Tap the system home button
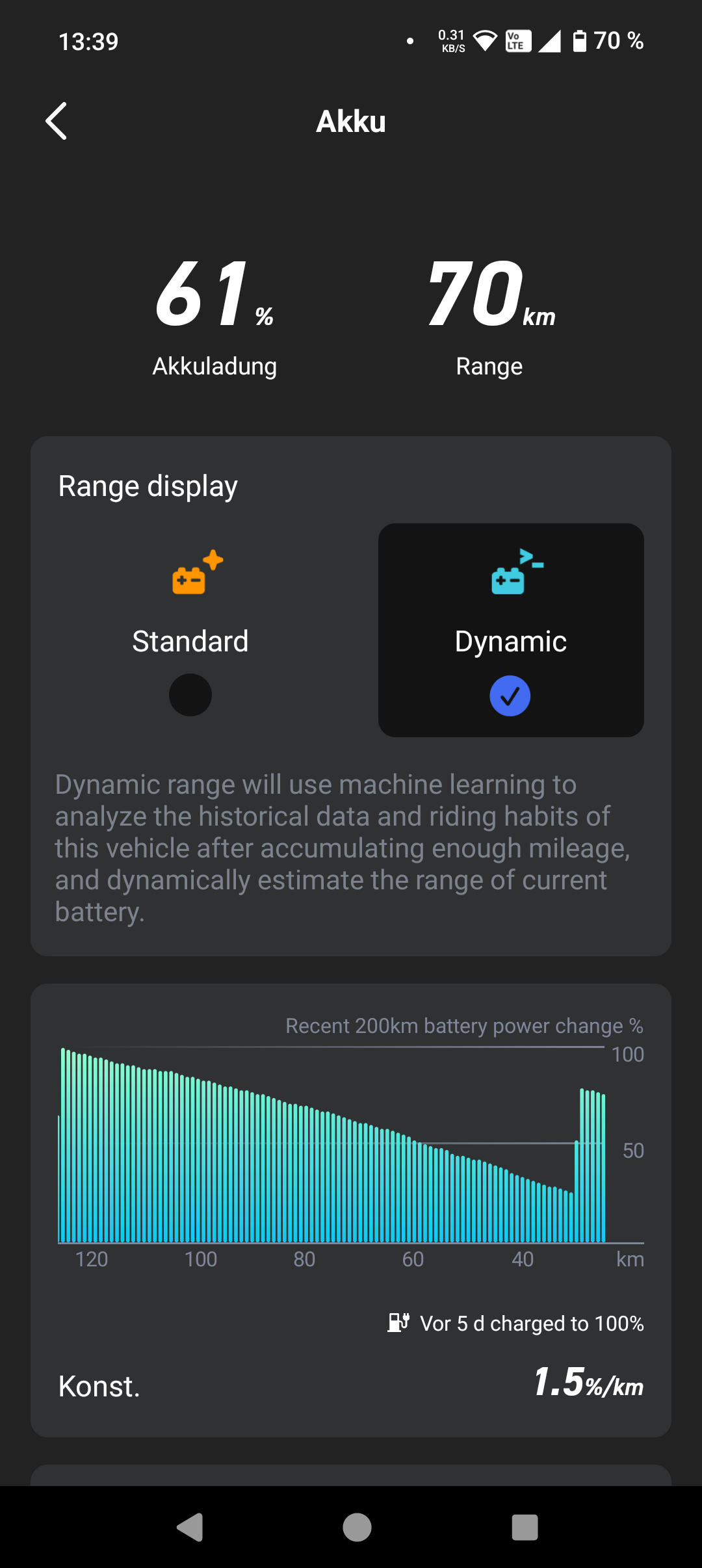 [x=357, y=1527]
